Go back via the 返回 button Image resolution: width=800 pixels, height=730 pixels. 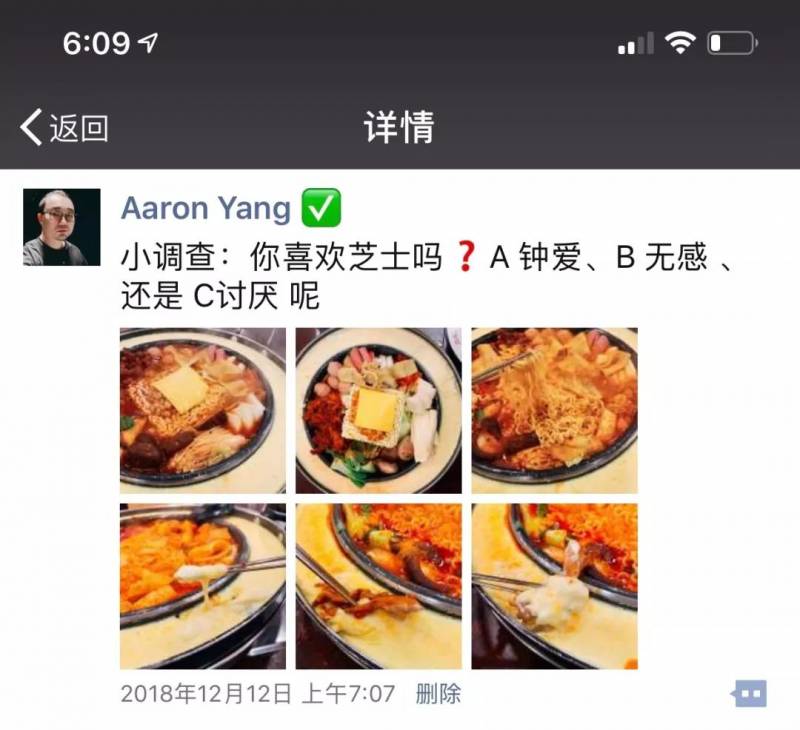pos(65,128)
